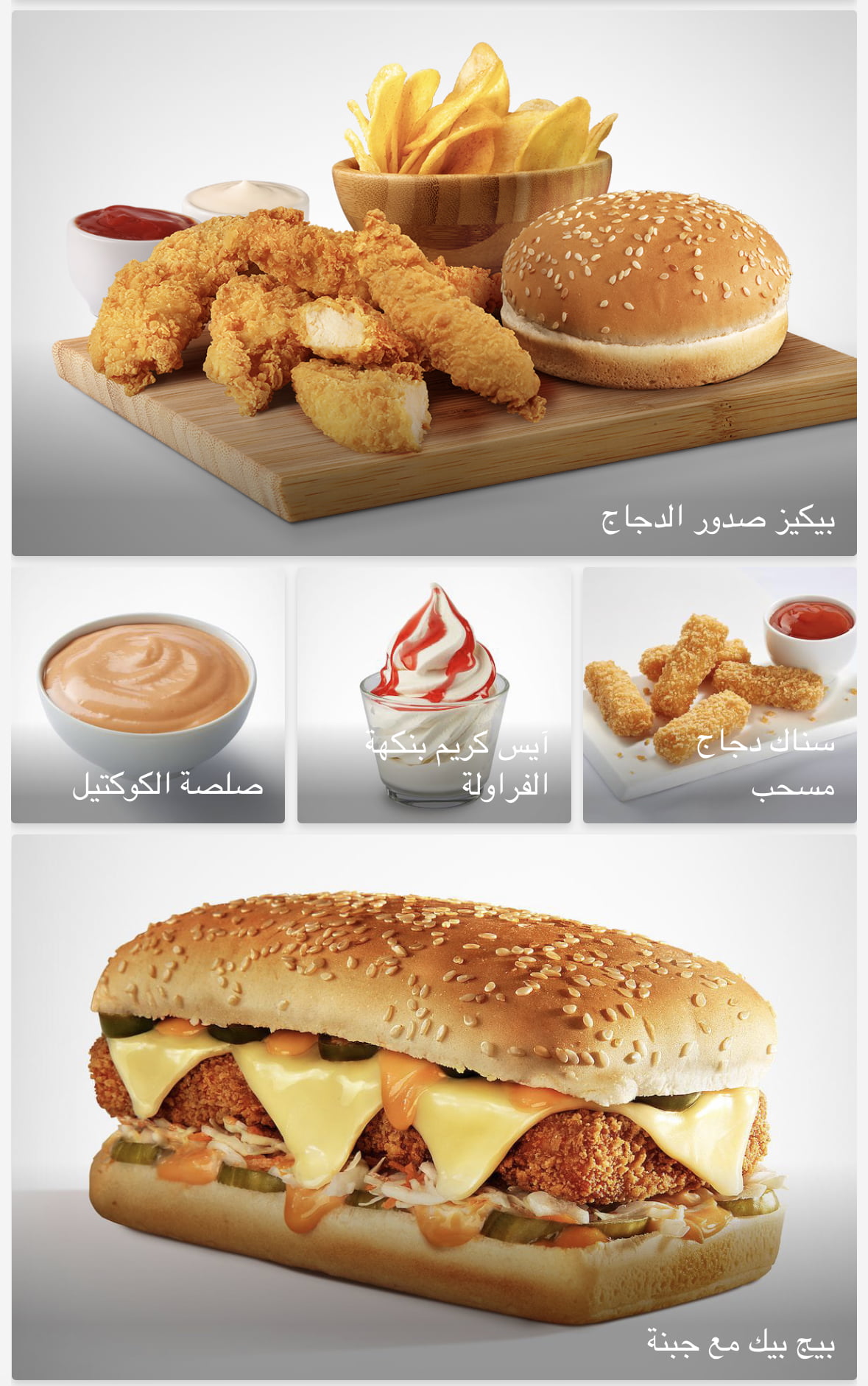The image size is (868, 1386).
Task: Select the صلصة الكوكتيل cocktail sauce tile
Action: tap(148, 694)
